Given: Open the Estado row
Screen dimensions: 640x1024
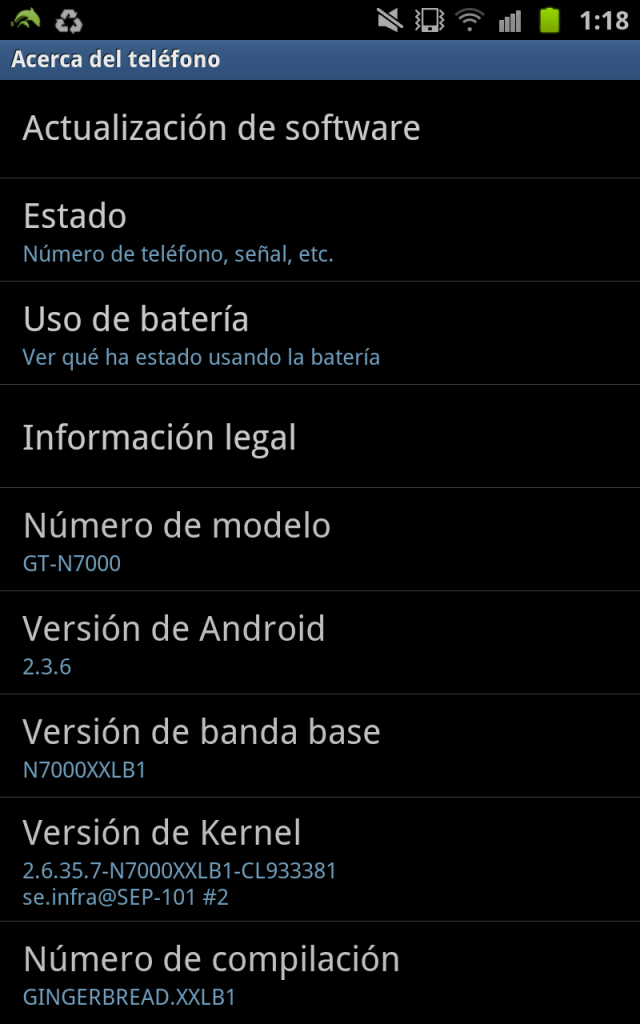Looking at the screenshot, I should (x=320, y=231).
